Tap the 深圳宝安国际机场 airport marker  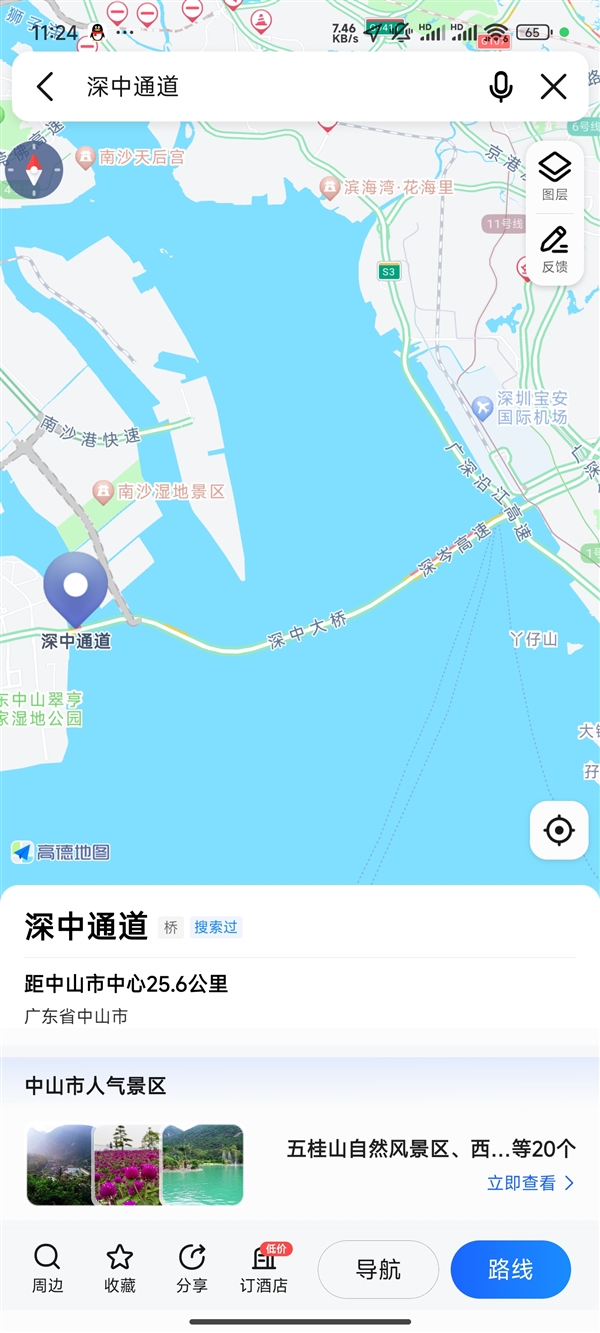(x=483, y=407)
